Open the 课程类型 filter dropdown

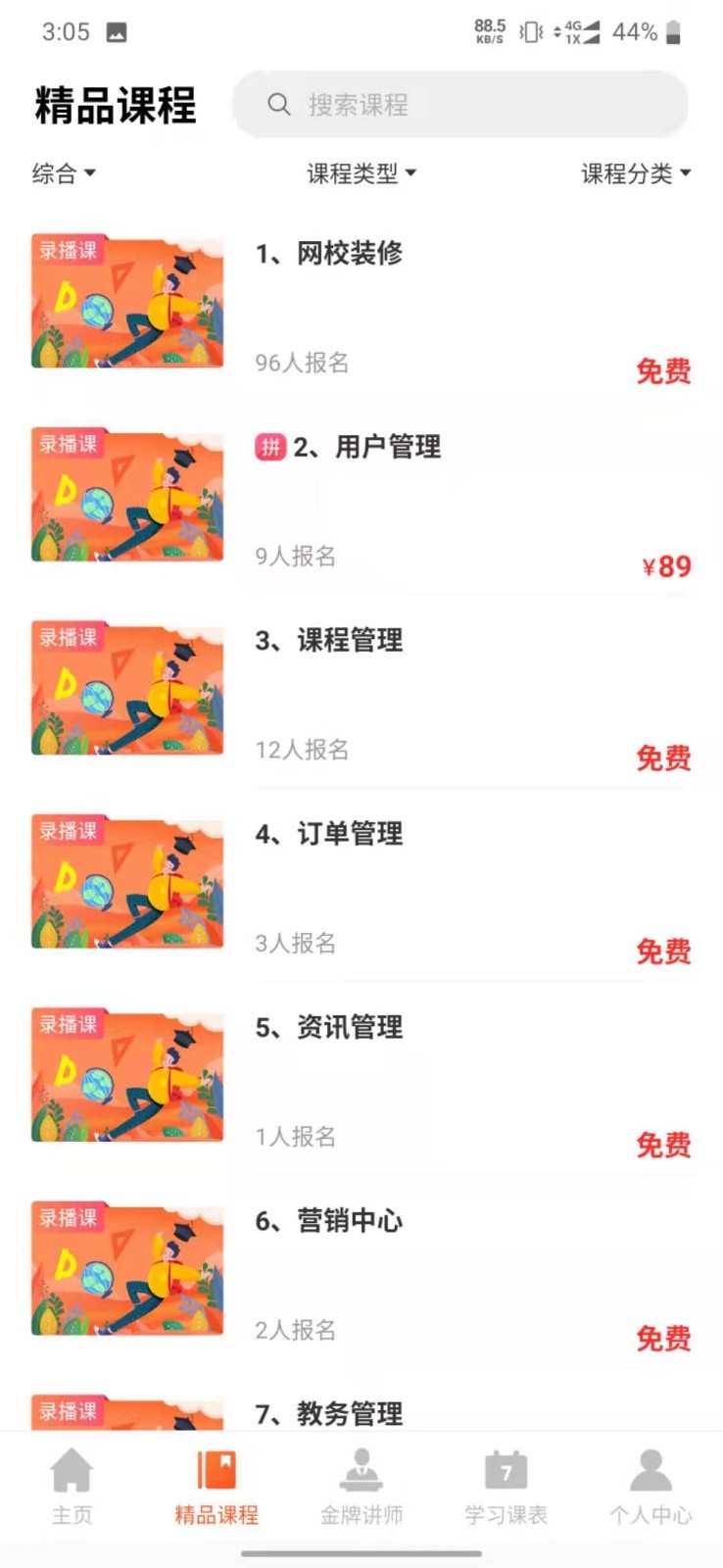[361, 173]
